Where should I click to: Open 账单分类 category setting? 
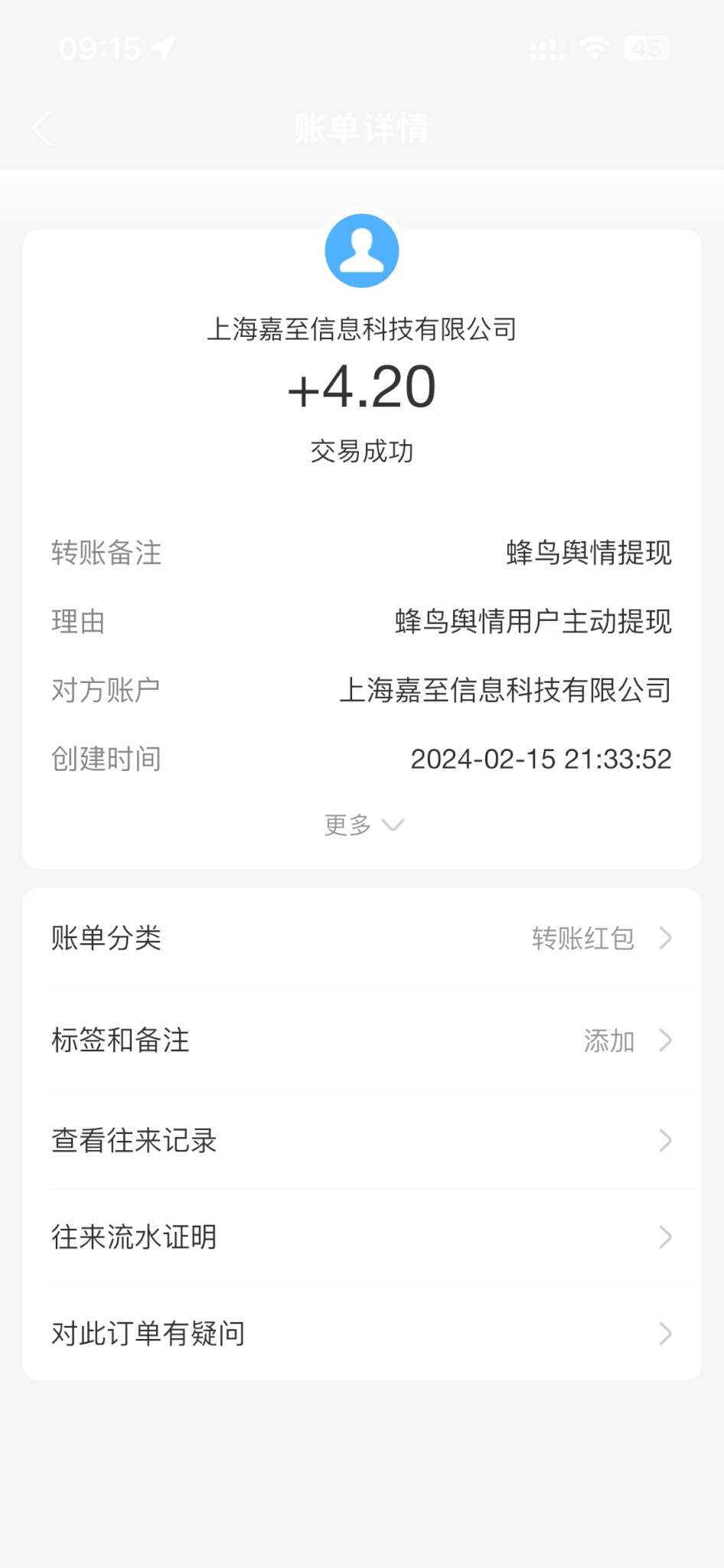coord(361,938)
